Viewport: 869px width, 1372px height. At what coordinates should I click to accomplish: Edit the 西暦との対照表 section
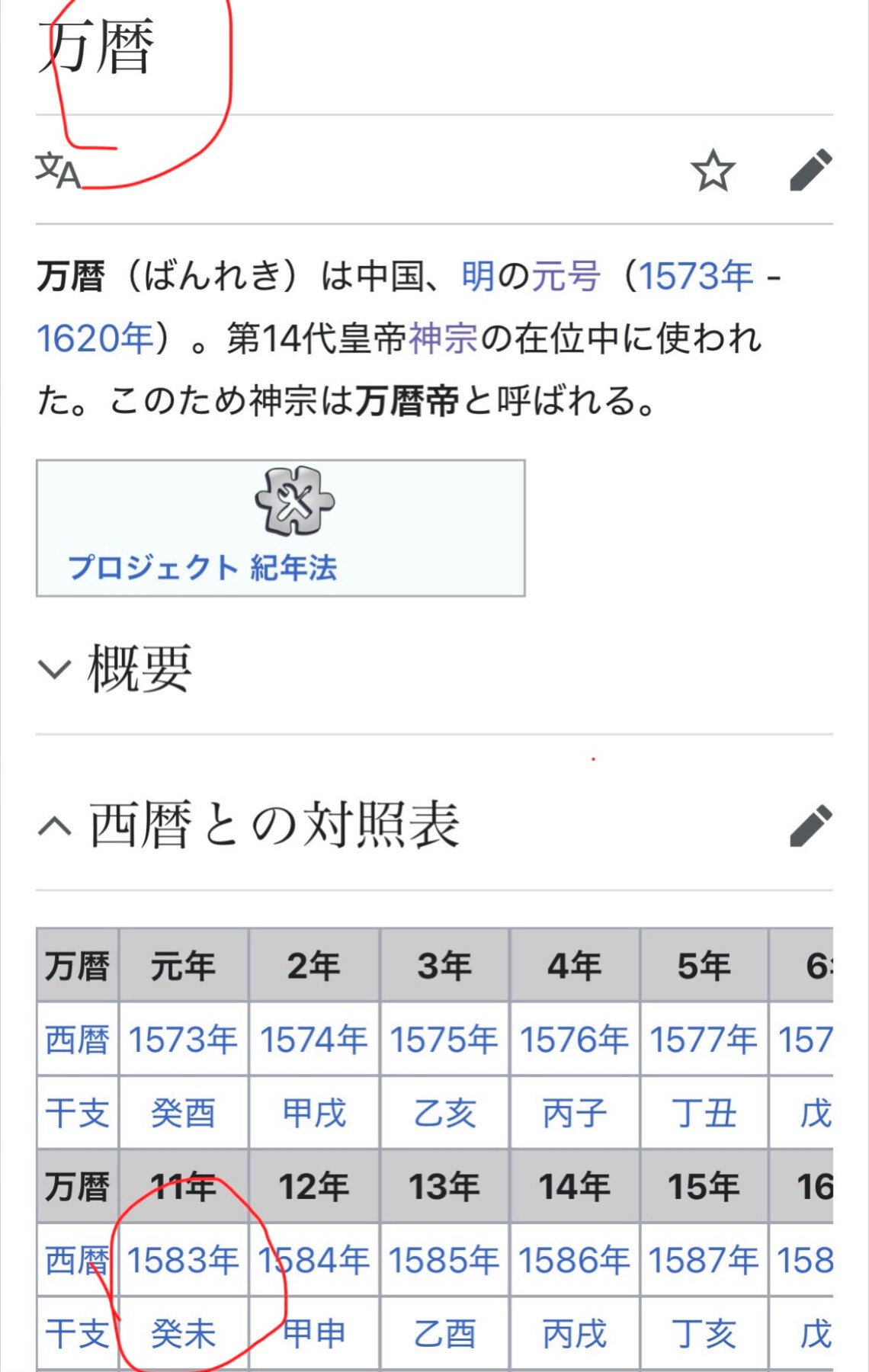[x=810, y=825]
